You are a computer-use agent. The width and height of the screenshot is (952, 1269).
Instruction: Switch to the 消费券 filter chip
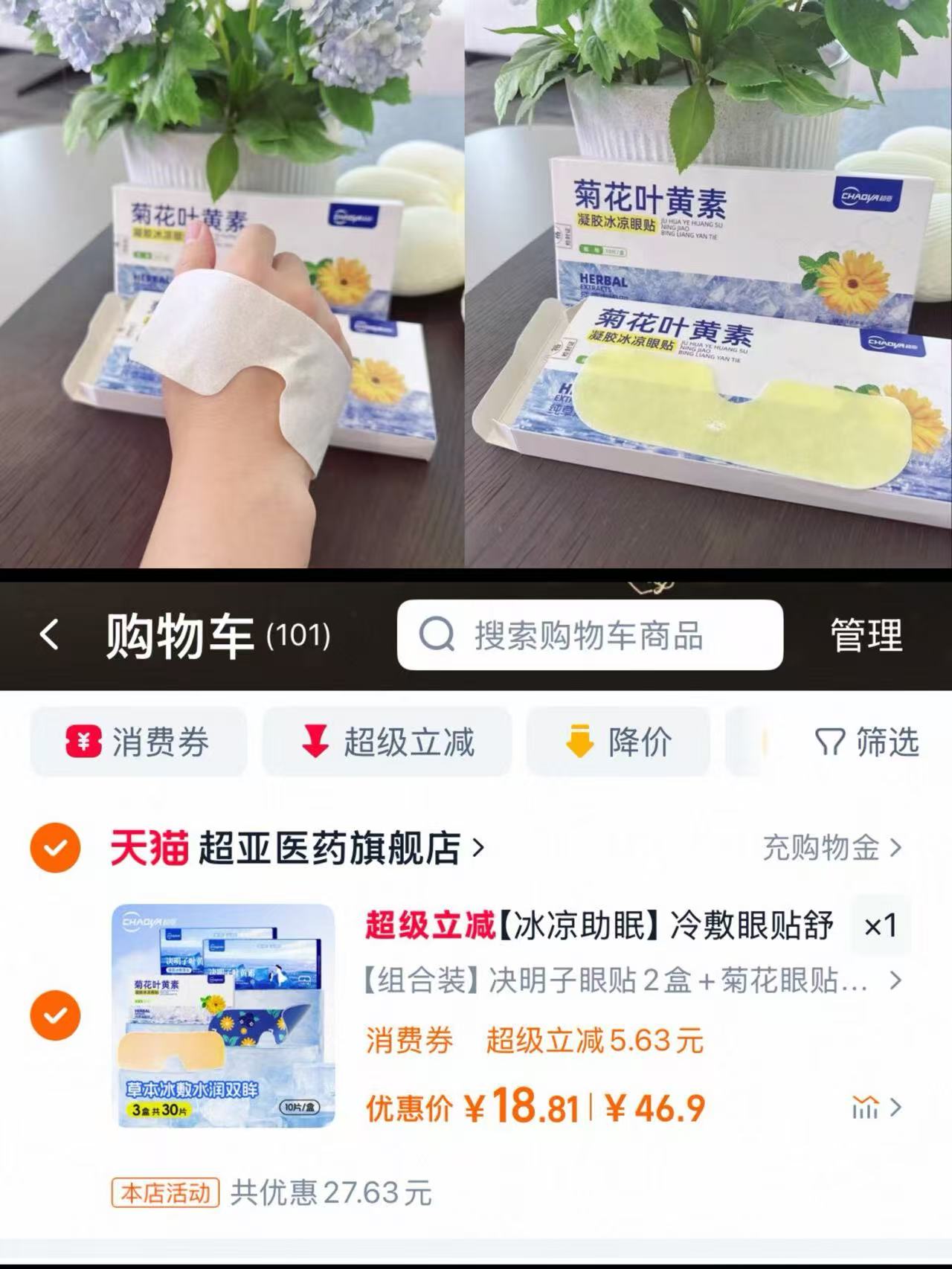[141, 740]
